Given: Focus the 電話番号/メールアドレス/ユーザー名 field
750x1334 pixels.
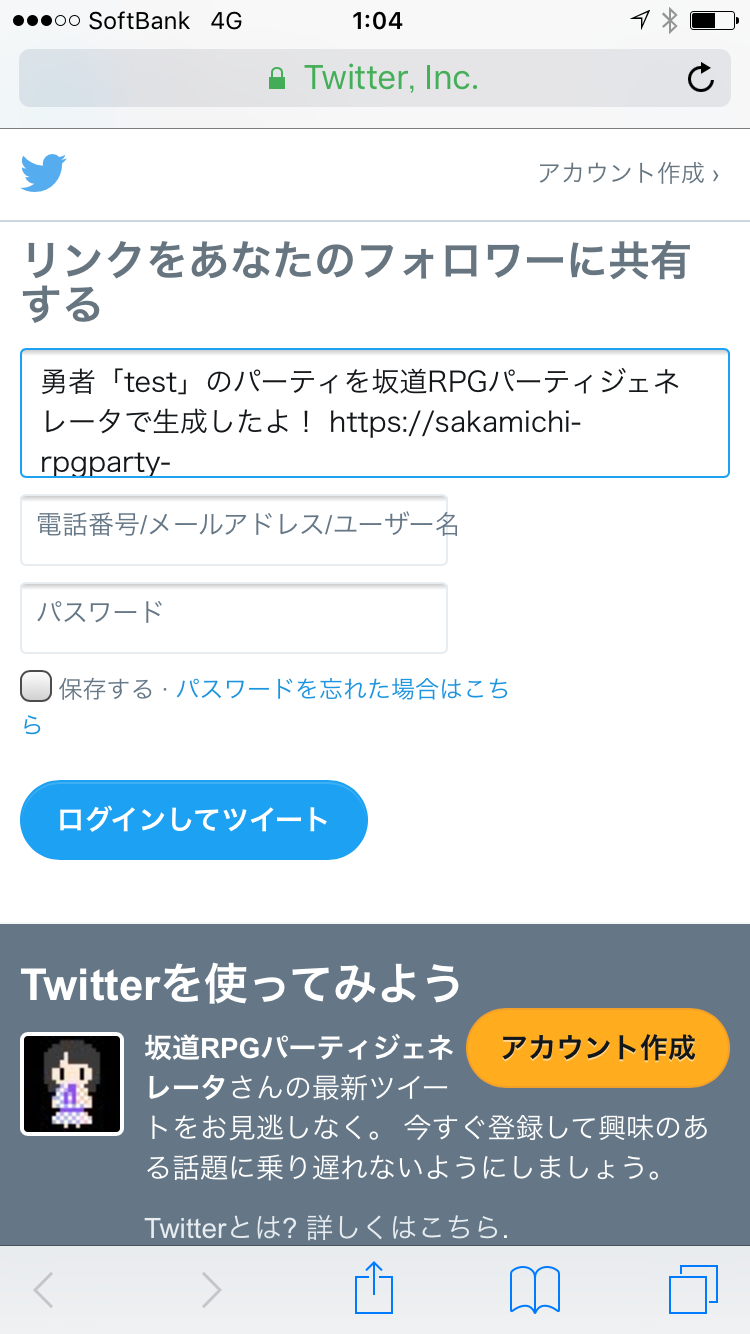Looking at the screenshot, I should point(234,530).
